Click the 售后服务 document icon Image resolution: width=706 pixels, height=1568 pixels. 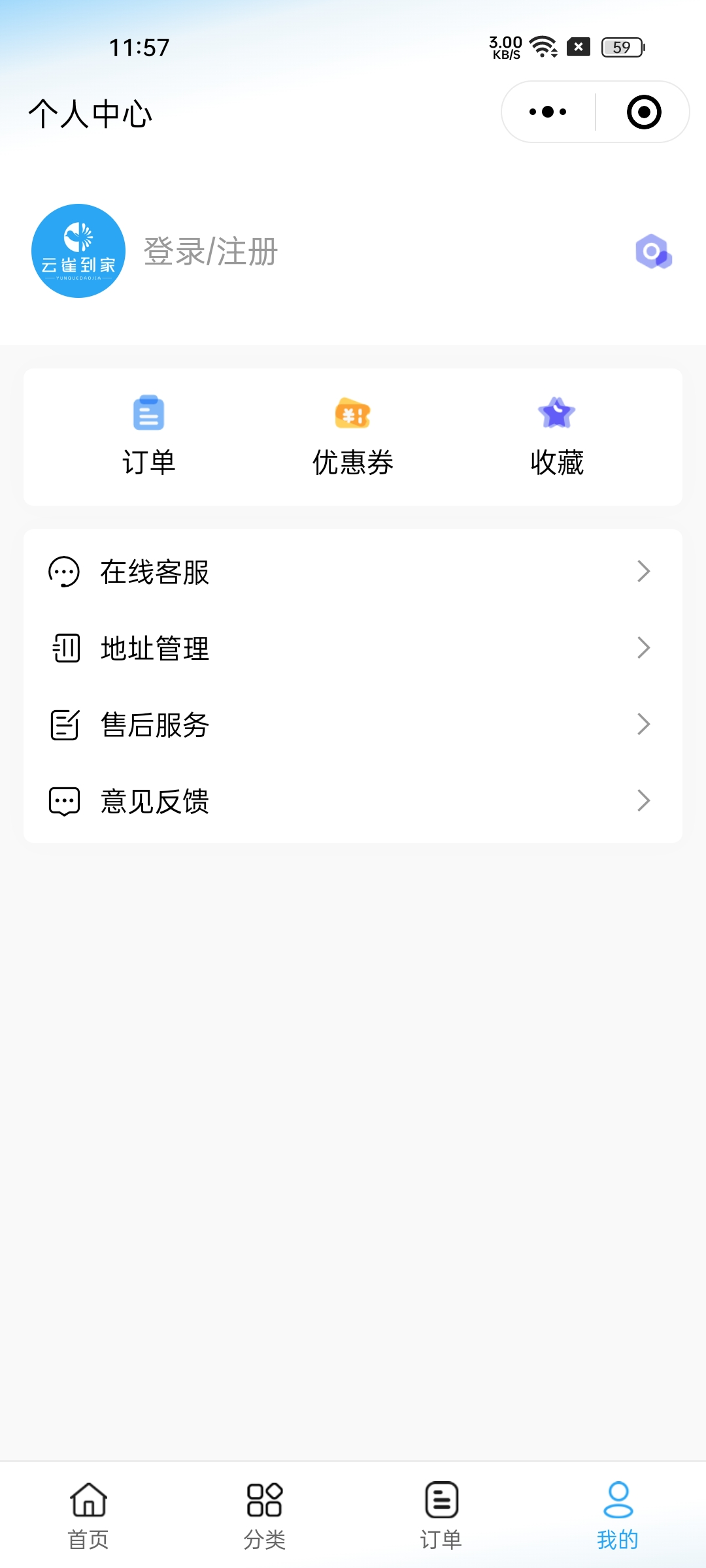click(64, 725)
